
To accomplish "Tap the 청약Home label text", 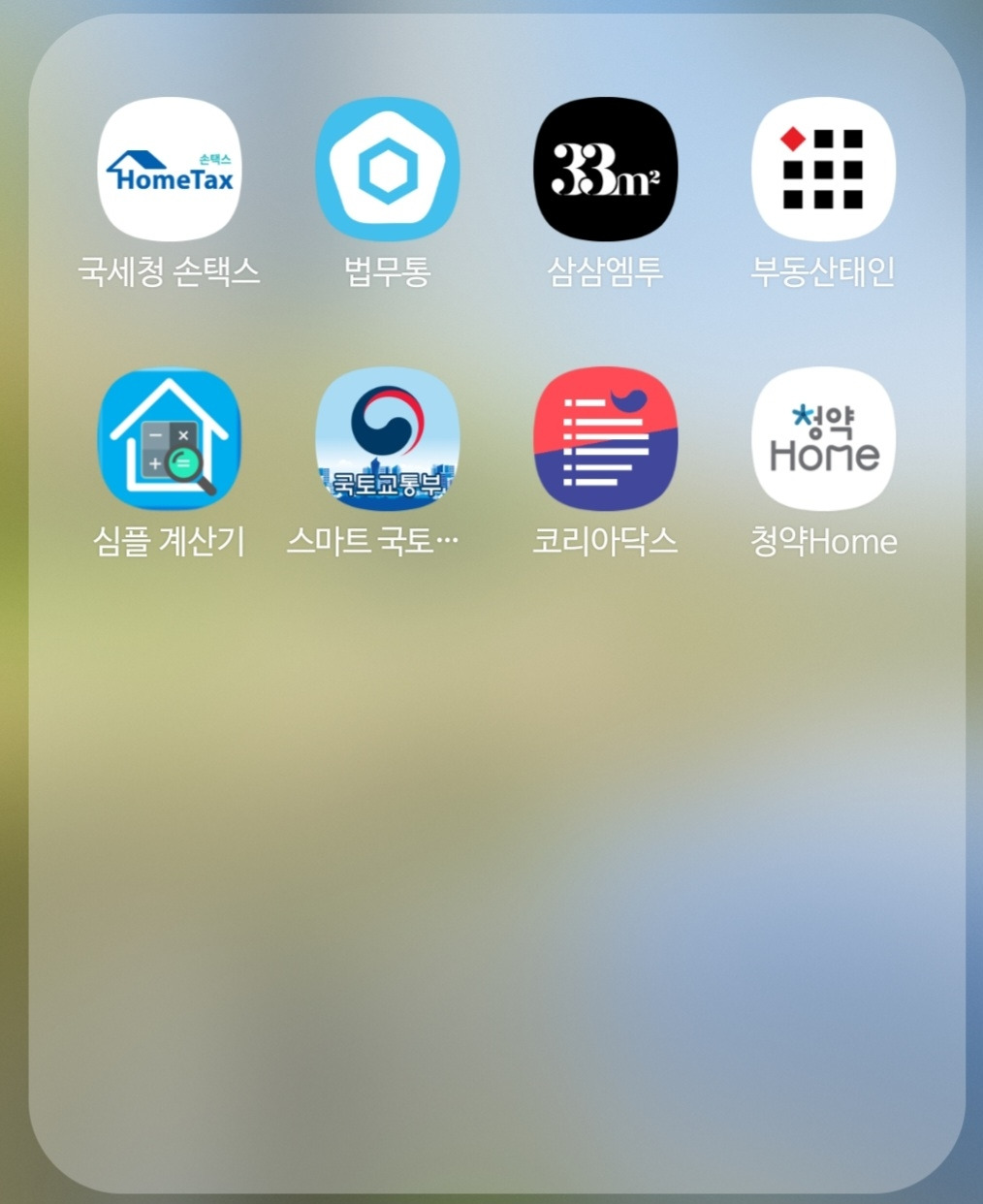I will pyautogui.click(x=822, y=542).
